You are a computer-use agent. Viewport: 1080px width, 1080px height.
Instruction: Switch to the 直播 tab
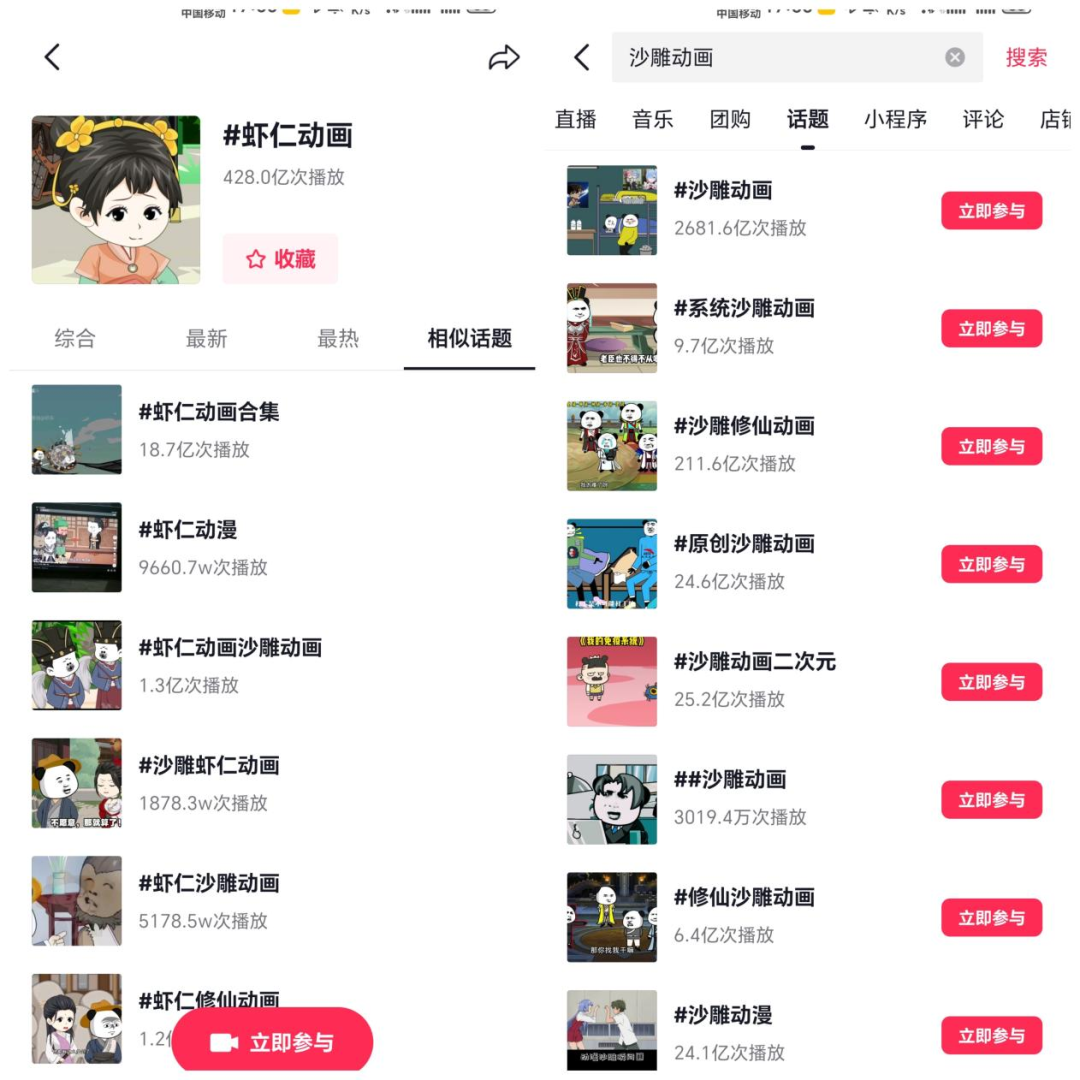[576, 120]
